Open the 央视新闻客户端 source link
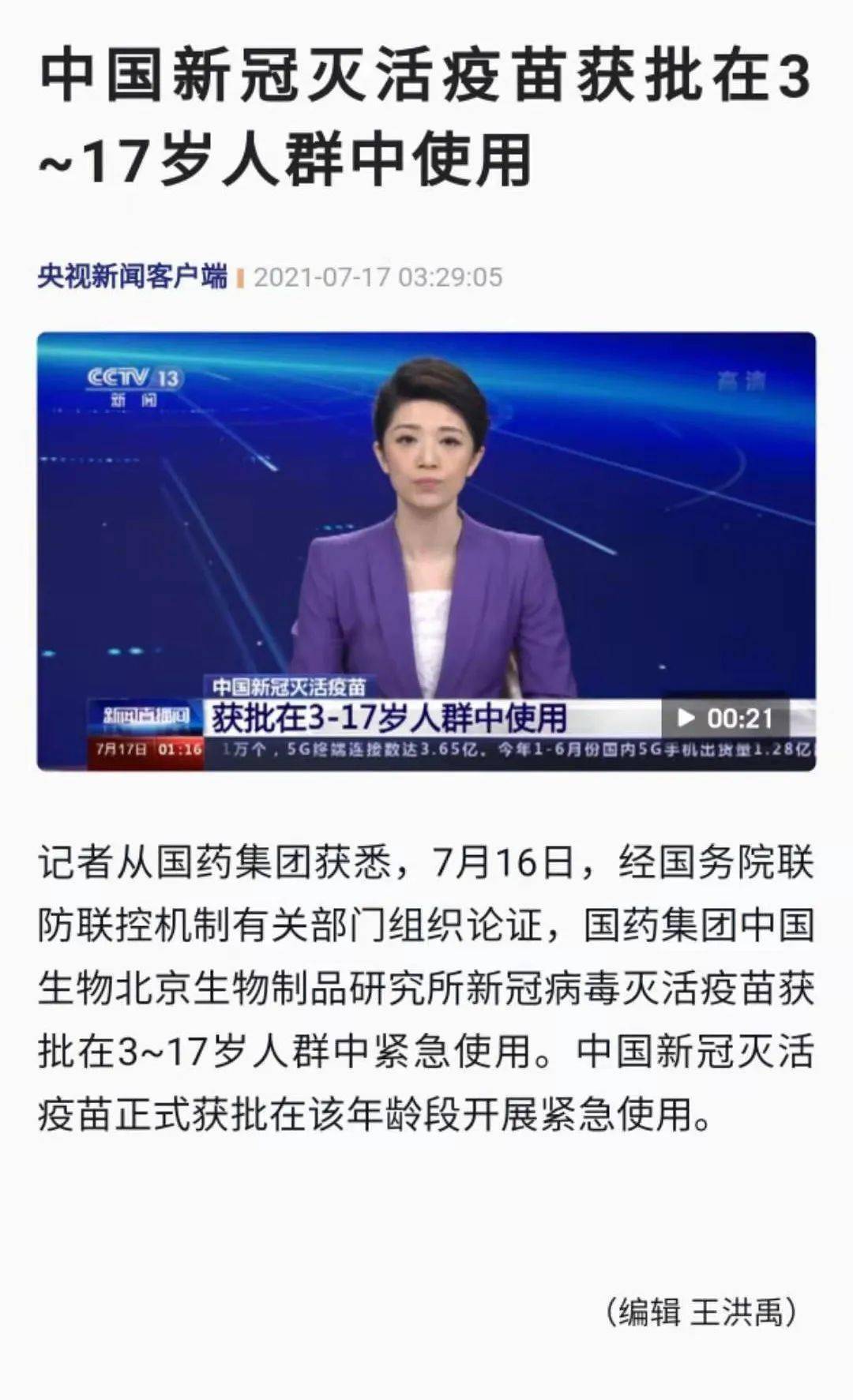This screenshot has height=1400, width=853. click(x=133, y=277)
